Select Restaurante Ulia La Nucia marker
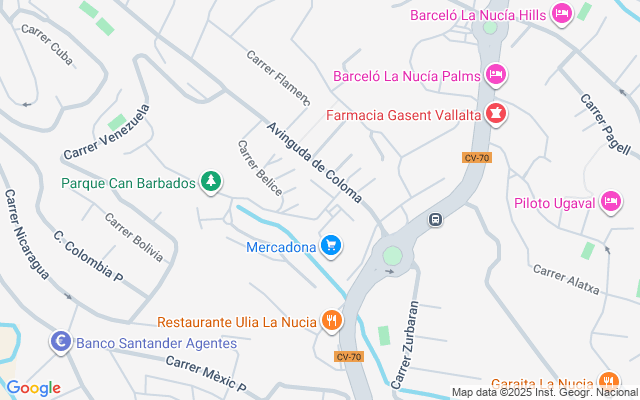Image resolution: width=640 pixels, height=400 pixels. (x=332, y=321)
